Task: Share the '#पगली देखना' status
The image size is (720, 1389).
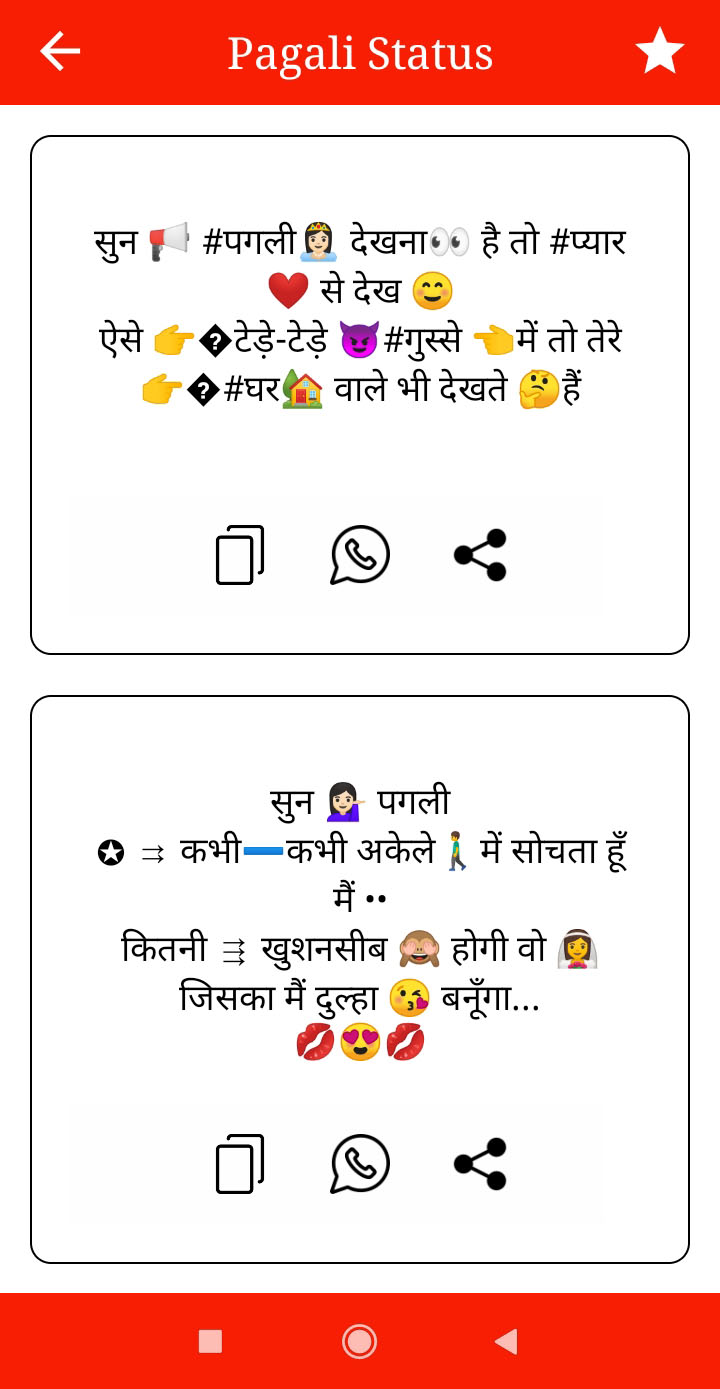Action: 480,555
